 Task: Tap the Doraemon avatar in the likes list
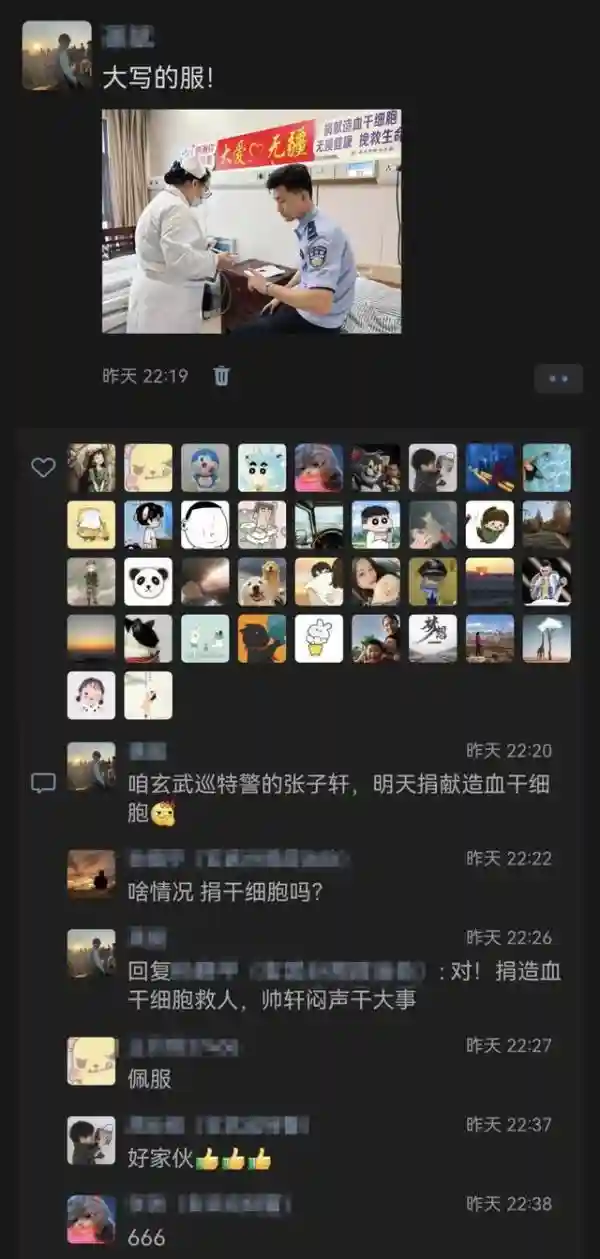pyautogui.click(x=205, y=468)
